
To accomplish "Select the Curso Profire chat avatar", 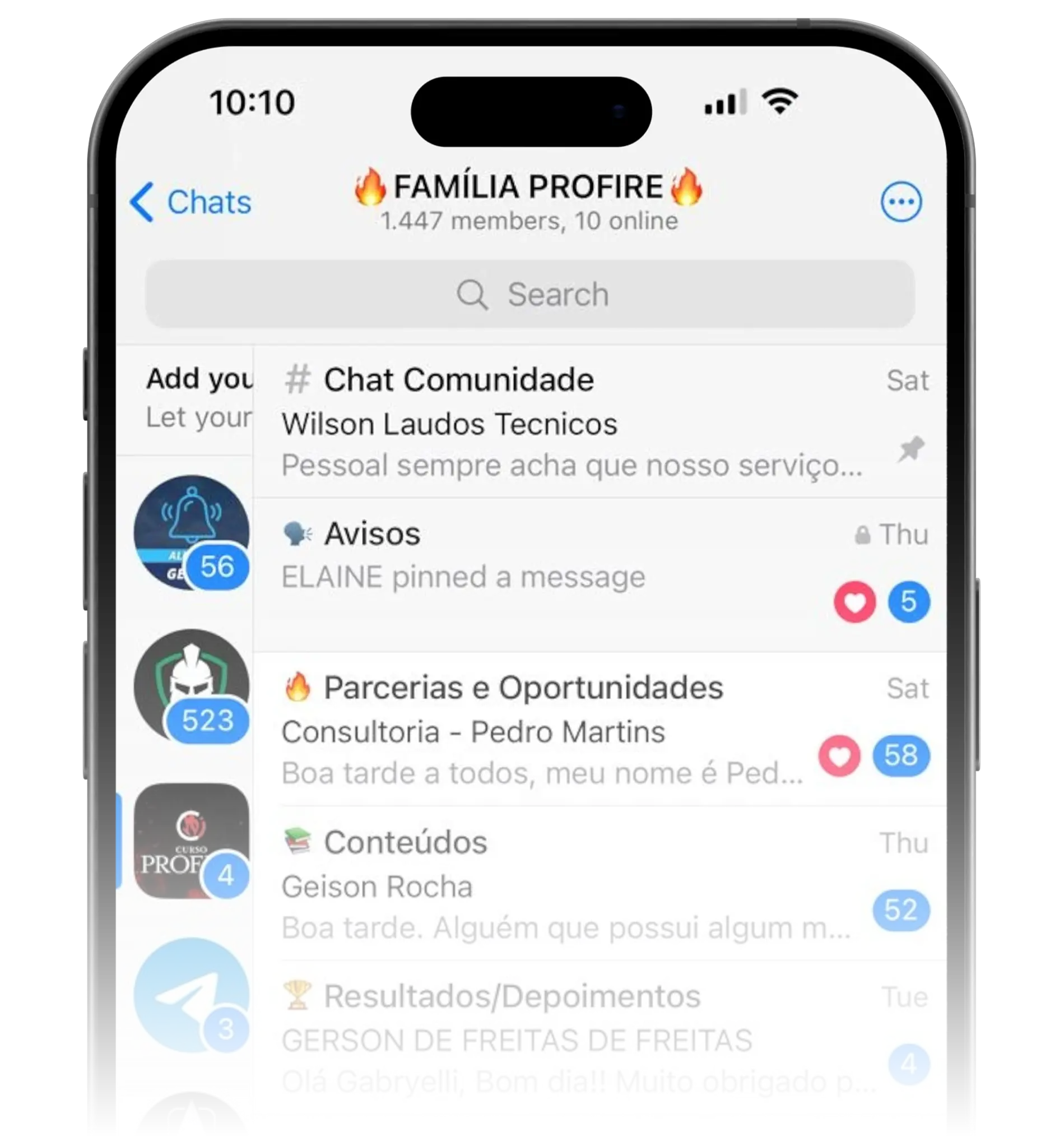I will click(x=191, y=841).
